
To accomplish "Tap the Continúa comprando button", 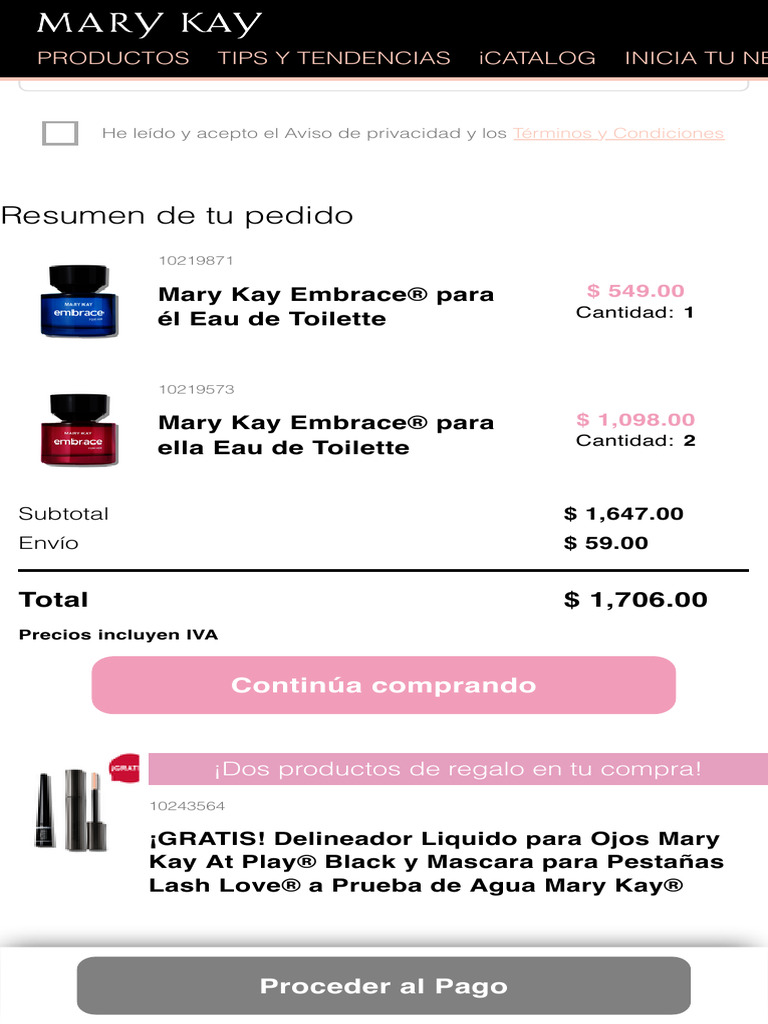I will [384, 685].
